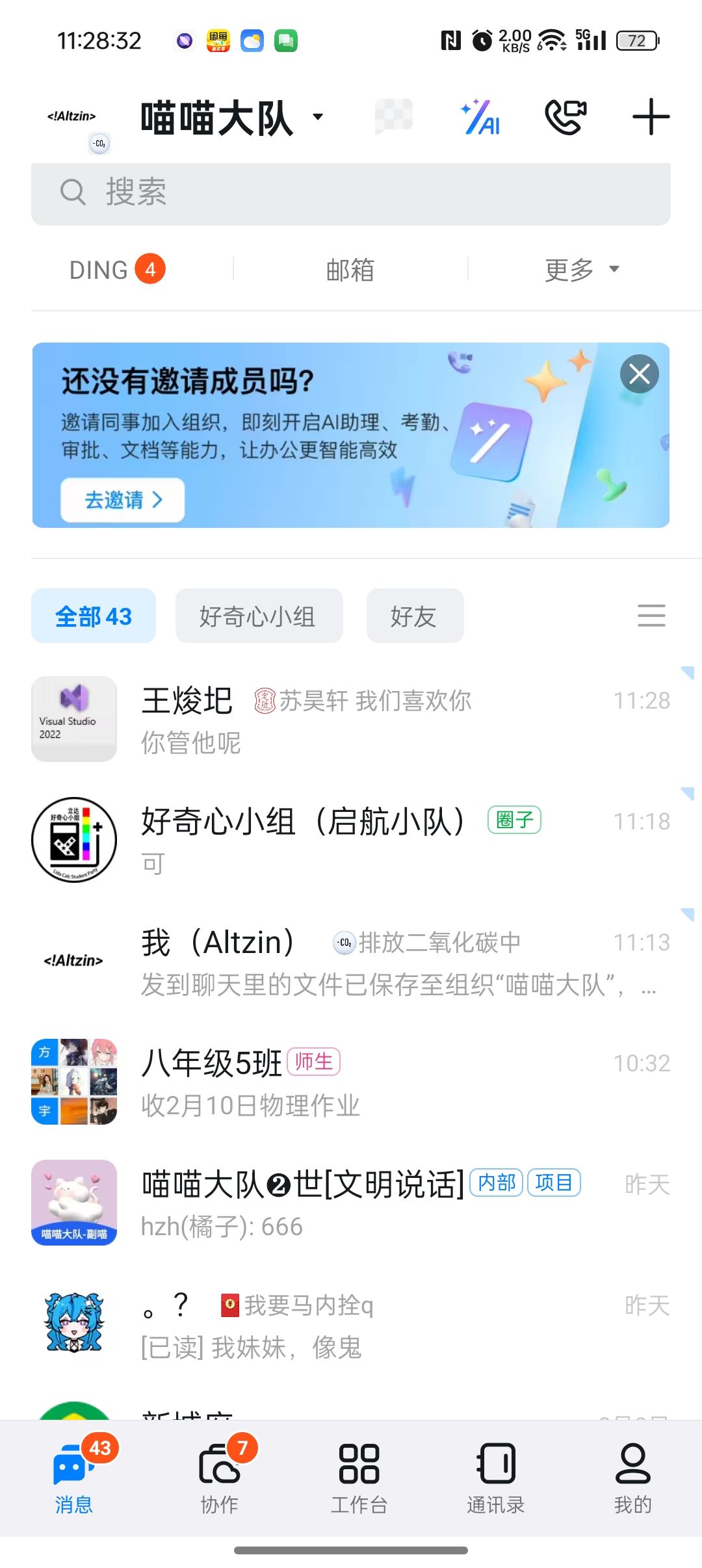Open the chat category list menu
702x1568 pixels.
click(x=651, y=616)
